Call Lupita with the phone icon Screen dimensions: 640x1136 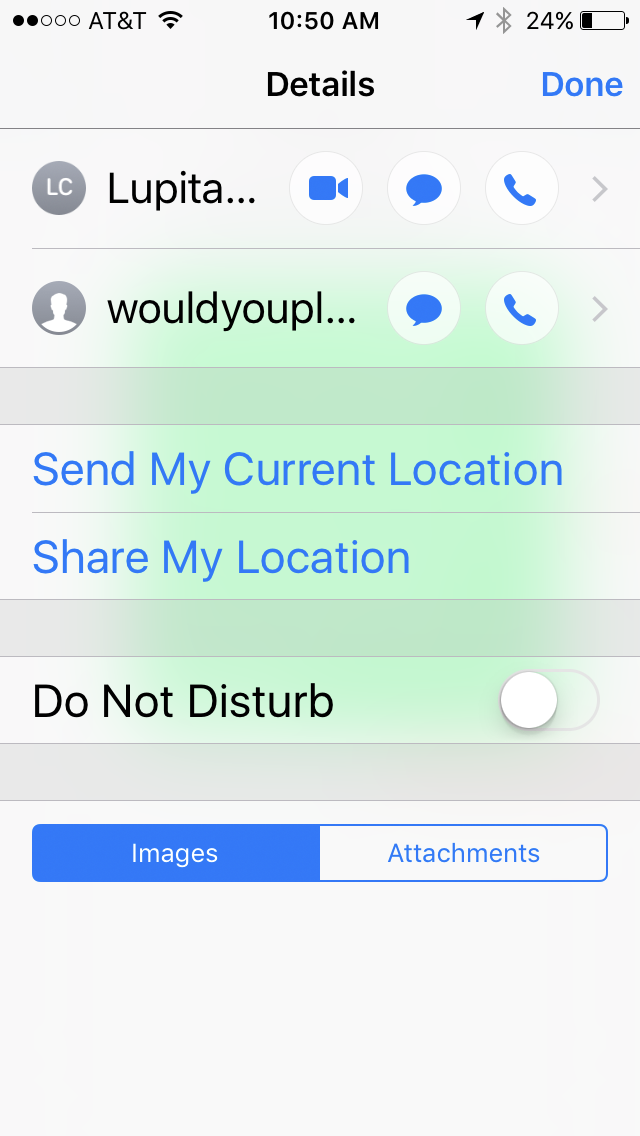pyautogui.click(x=522, y=188)
